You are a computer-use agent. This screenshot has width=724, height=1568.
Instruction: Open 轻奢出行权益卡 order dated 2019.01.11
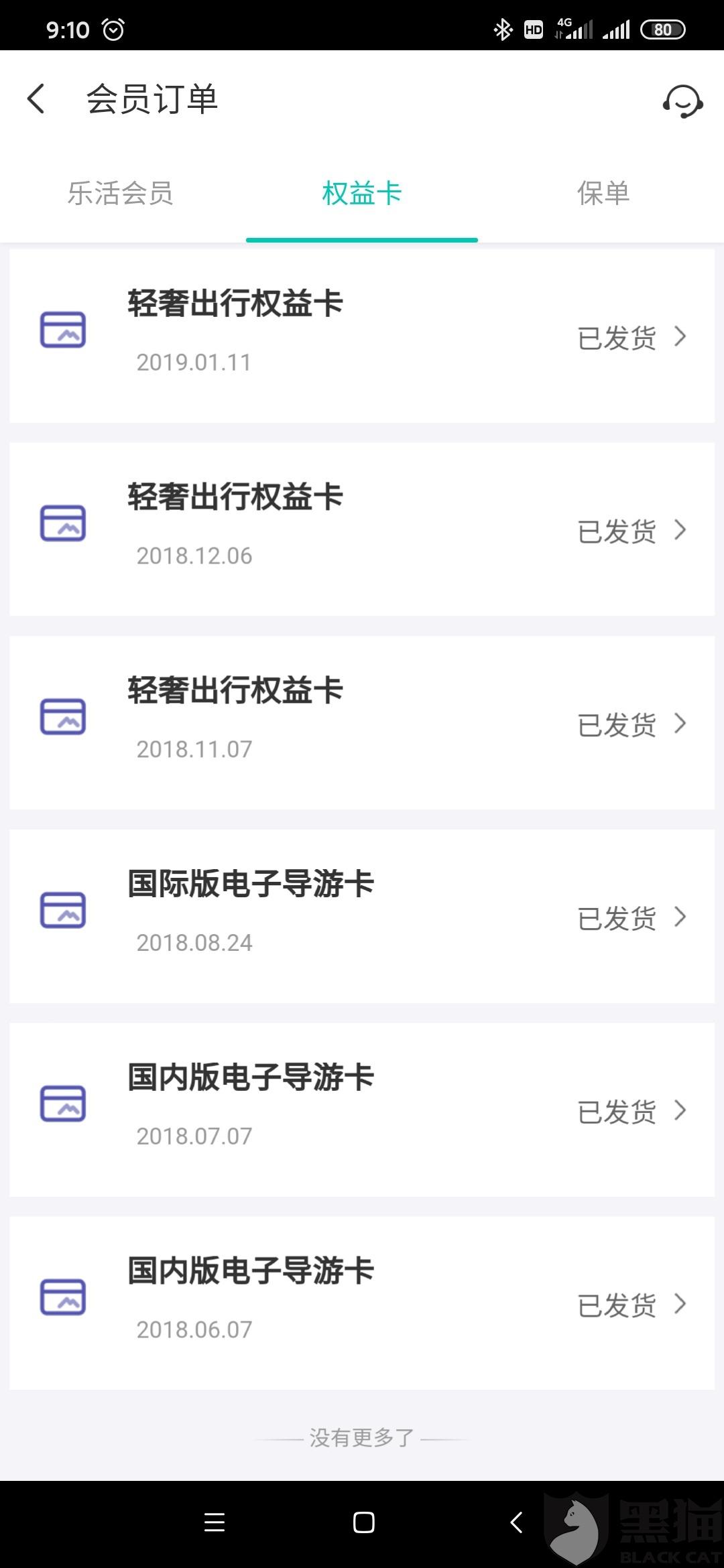point(362,336)
